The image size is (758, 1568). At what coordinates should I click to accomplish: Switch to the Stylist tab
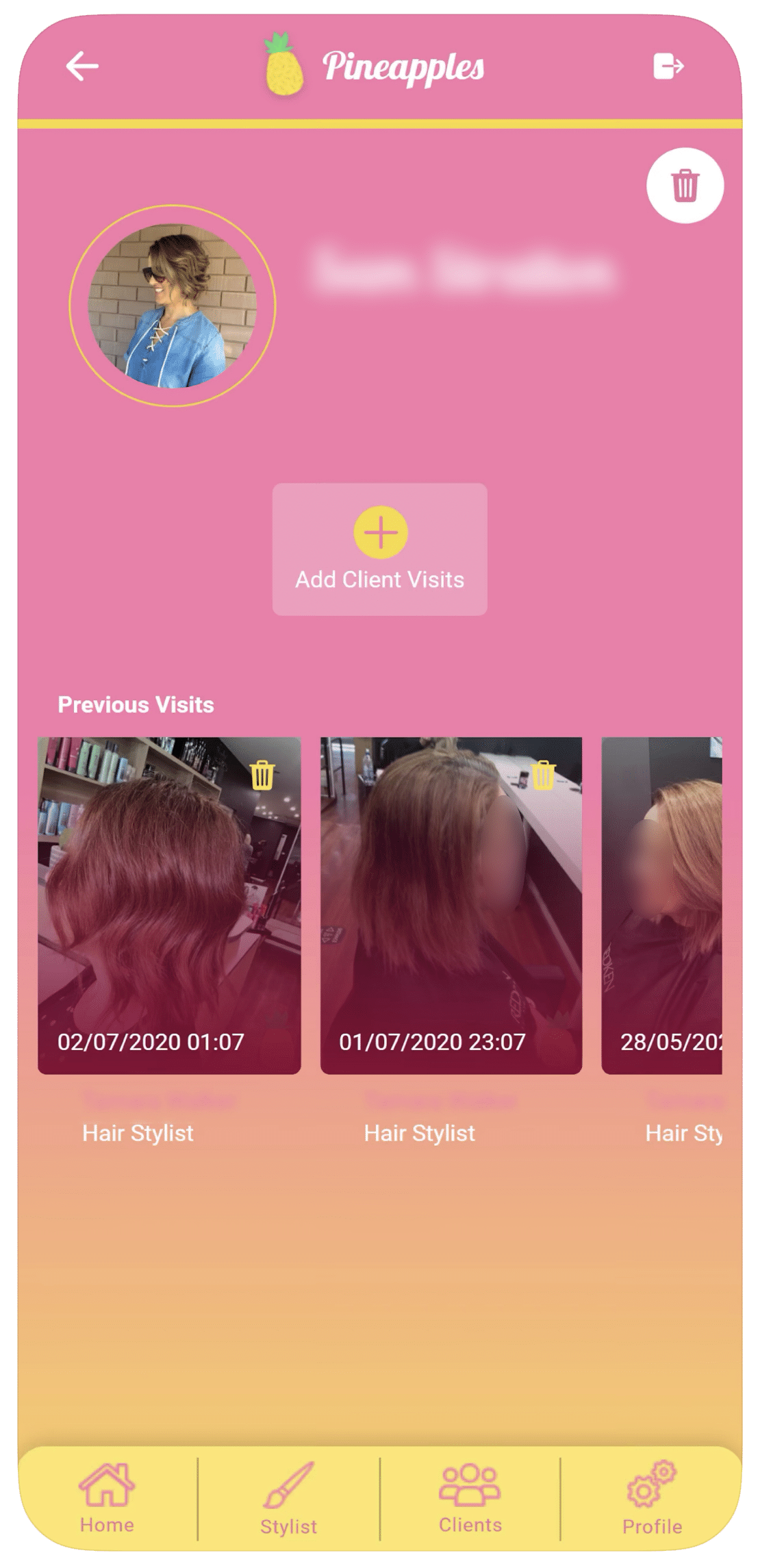pyautogui.click(x=288, y=1499)
